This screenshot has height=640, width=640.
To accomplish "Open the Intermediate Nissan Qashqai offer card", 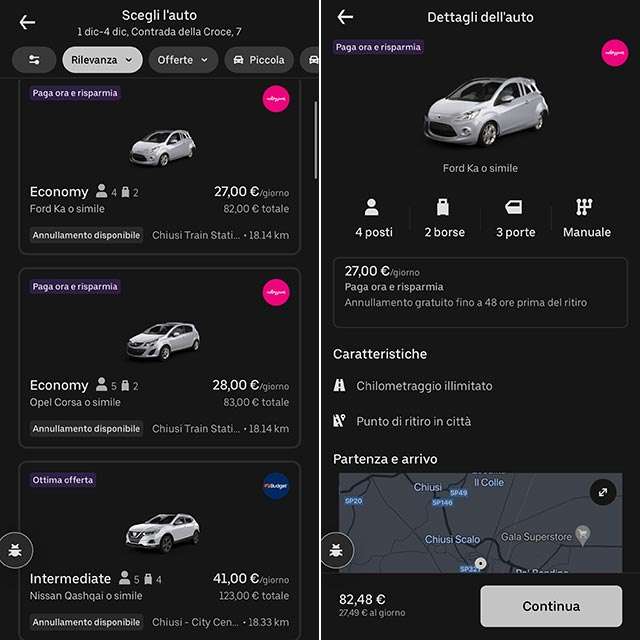I will pos(160,550).
